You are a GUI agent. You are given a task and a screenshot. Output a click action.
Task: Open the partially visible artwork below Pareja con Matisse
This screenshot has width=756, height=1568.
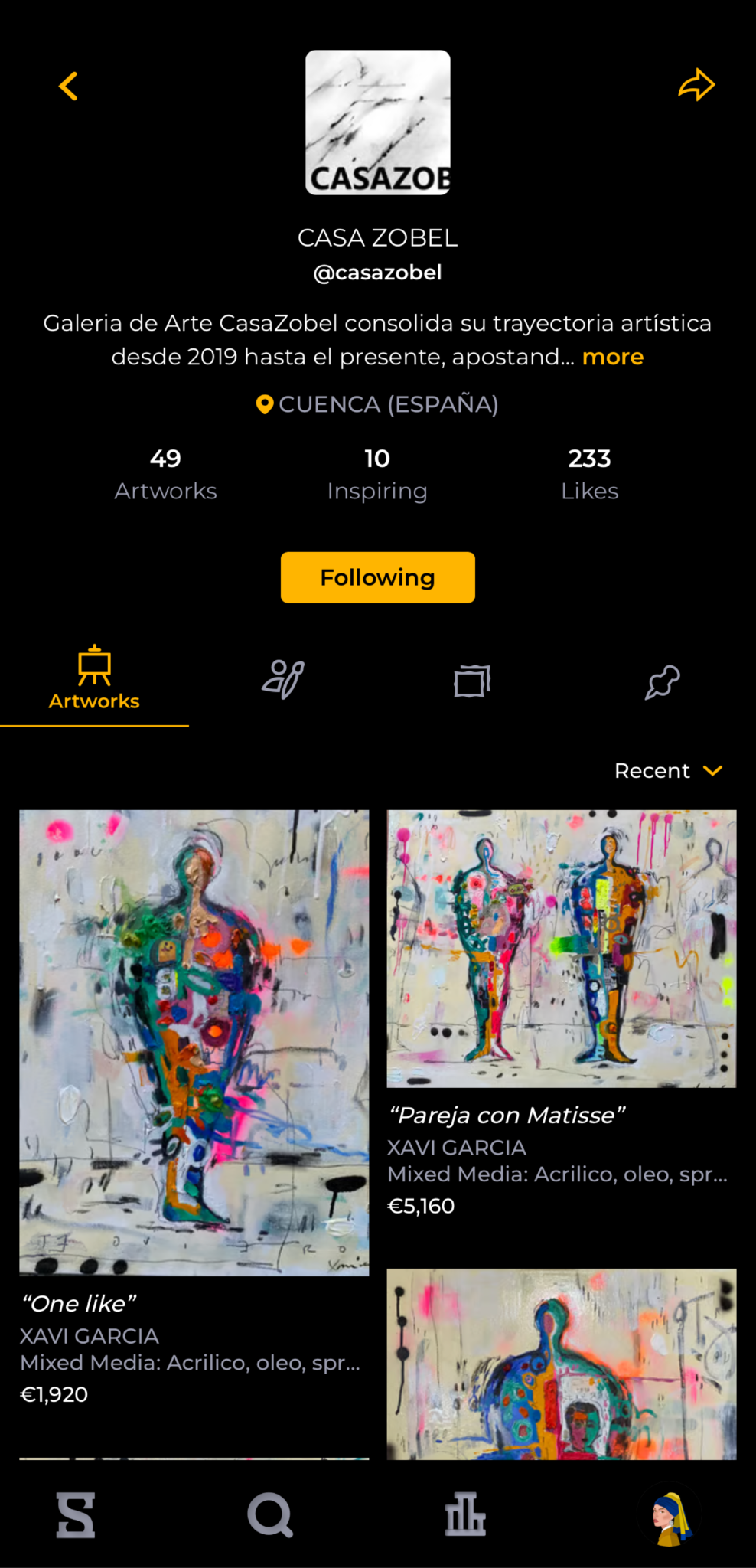coord(562,1364)
